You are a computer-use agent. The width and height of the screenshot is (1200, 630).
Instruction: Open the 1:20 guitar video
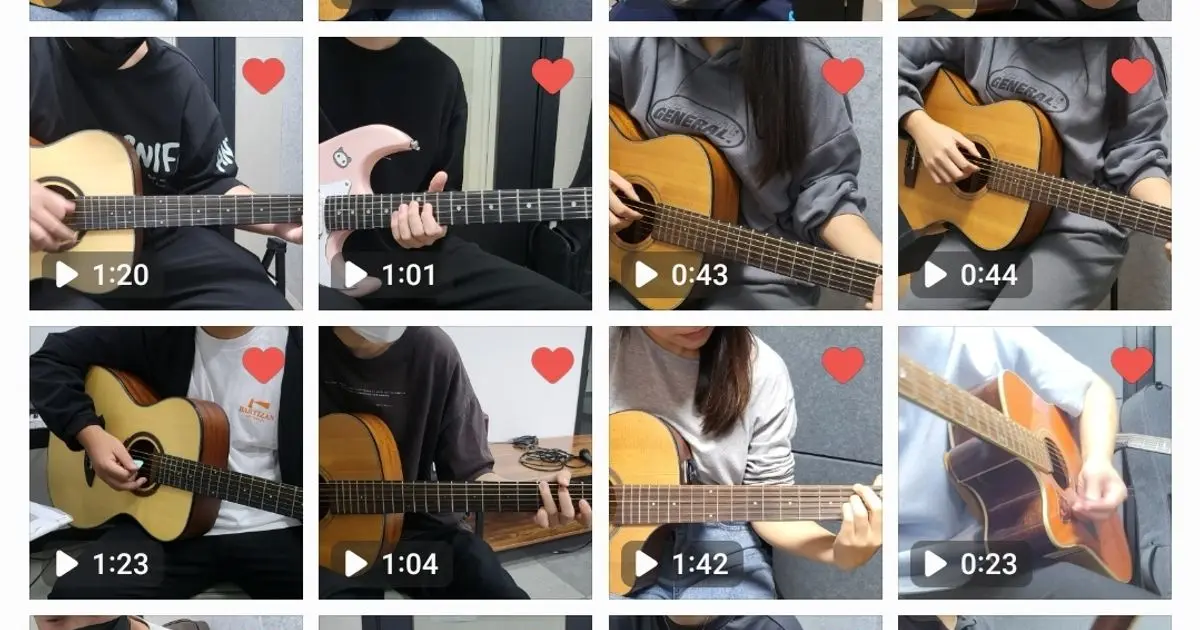point(165,175)
